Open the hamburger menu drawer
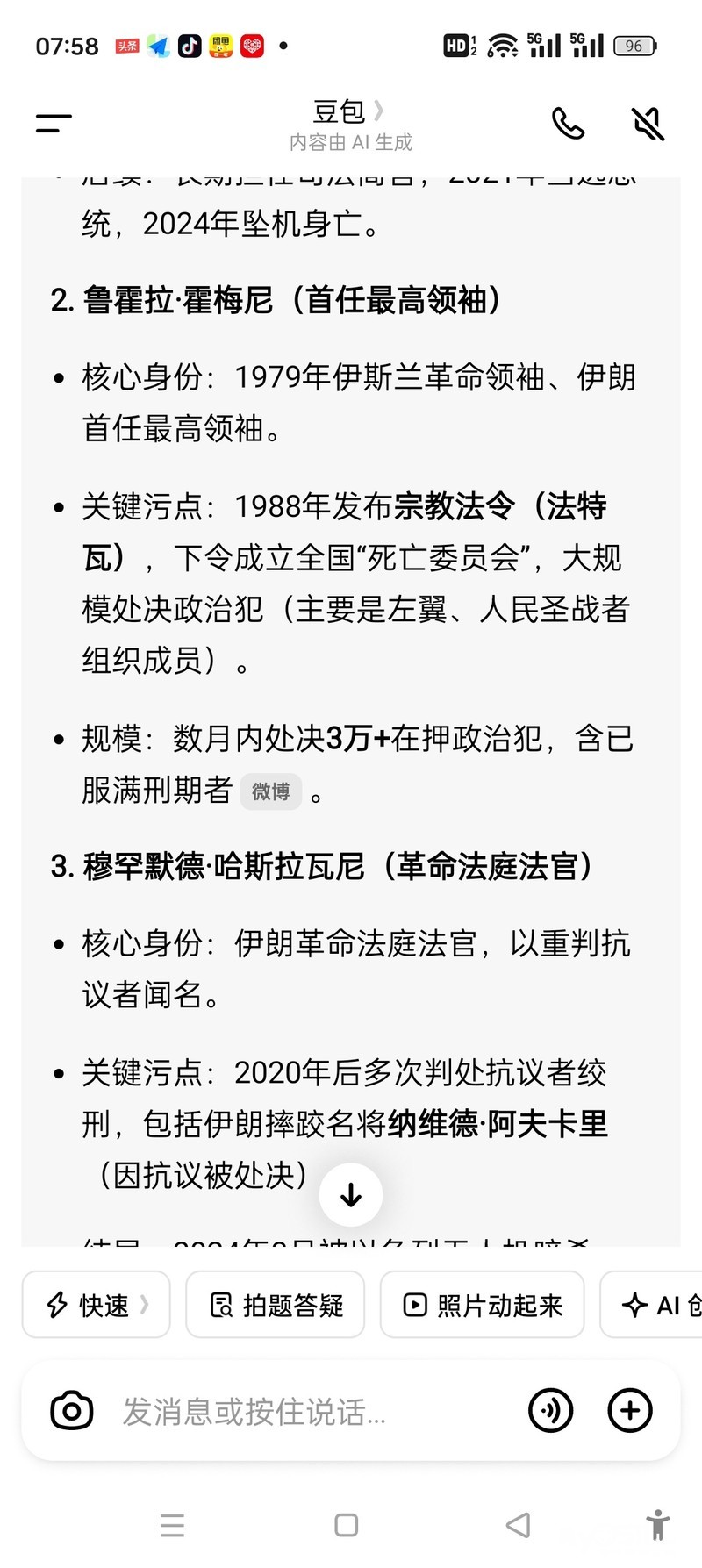Viewport: 702px width, 1568px height. [x=54, y=124]
